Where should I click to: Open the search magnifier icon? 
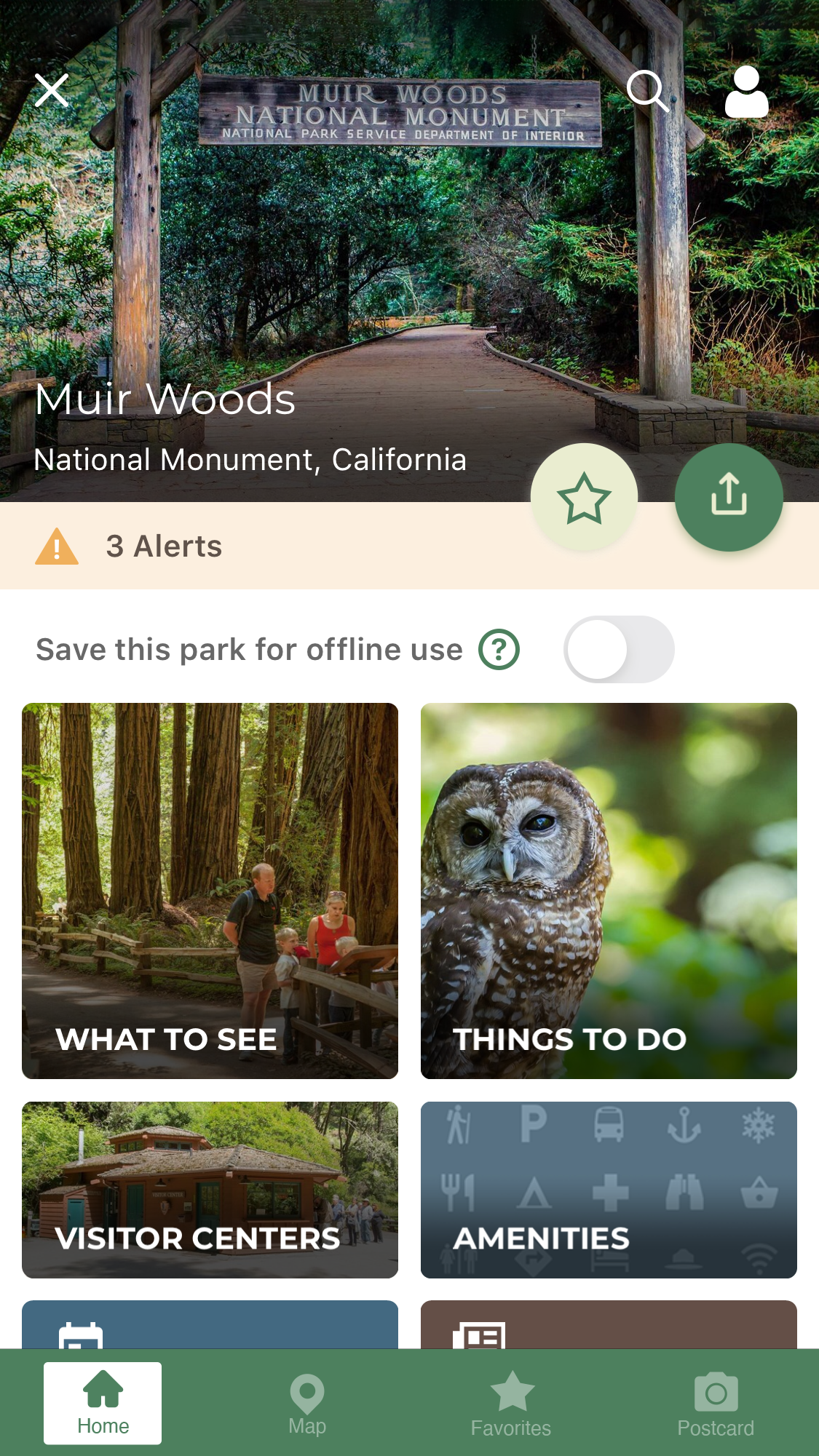click(647, 91)
